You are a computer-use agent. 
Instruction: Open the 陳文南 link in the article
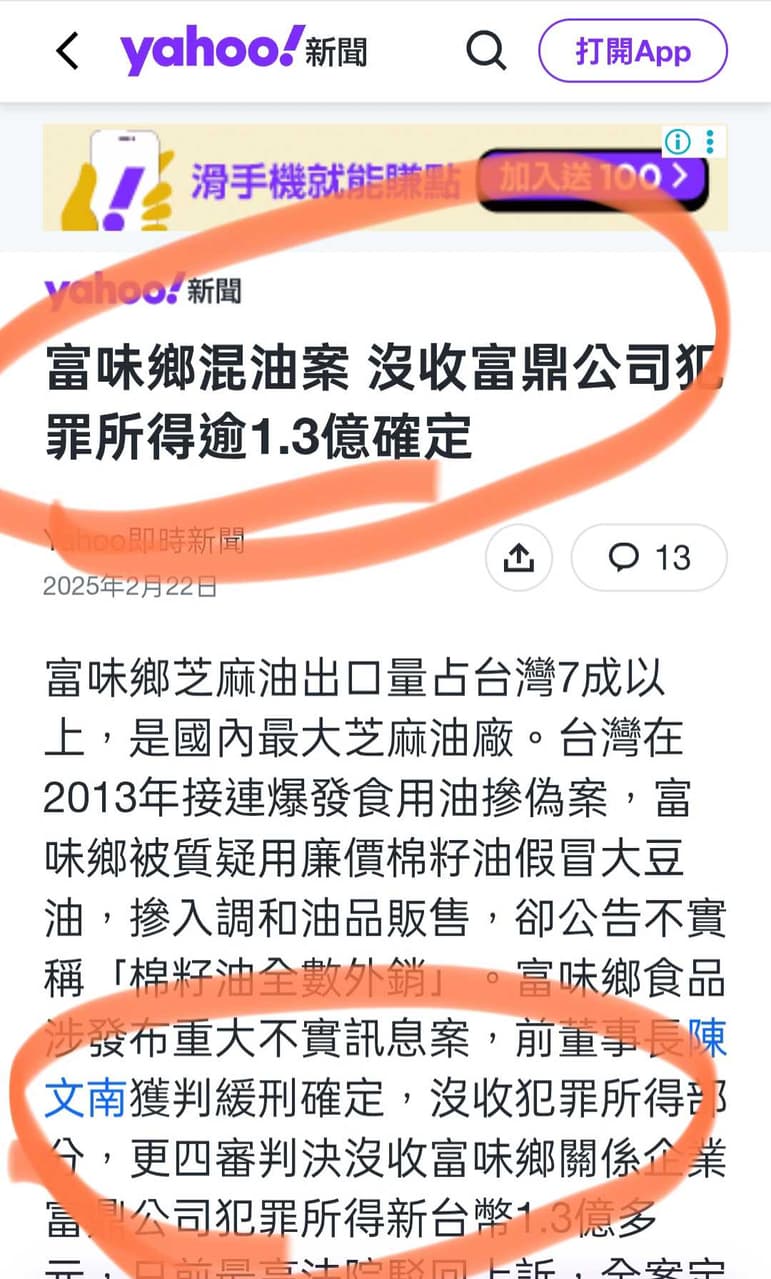click(x=386, y=1071)
